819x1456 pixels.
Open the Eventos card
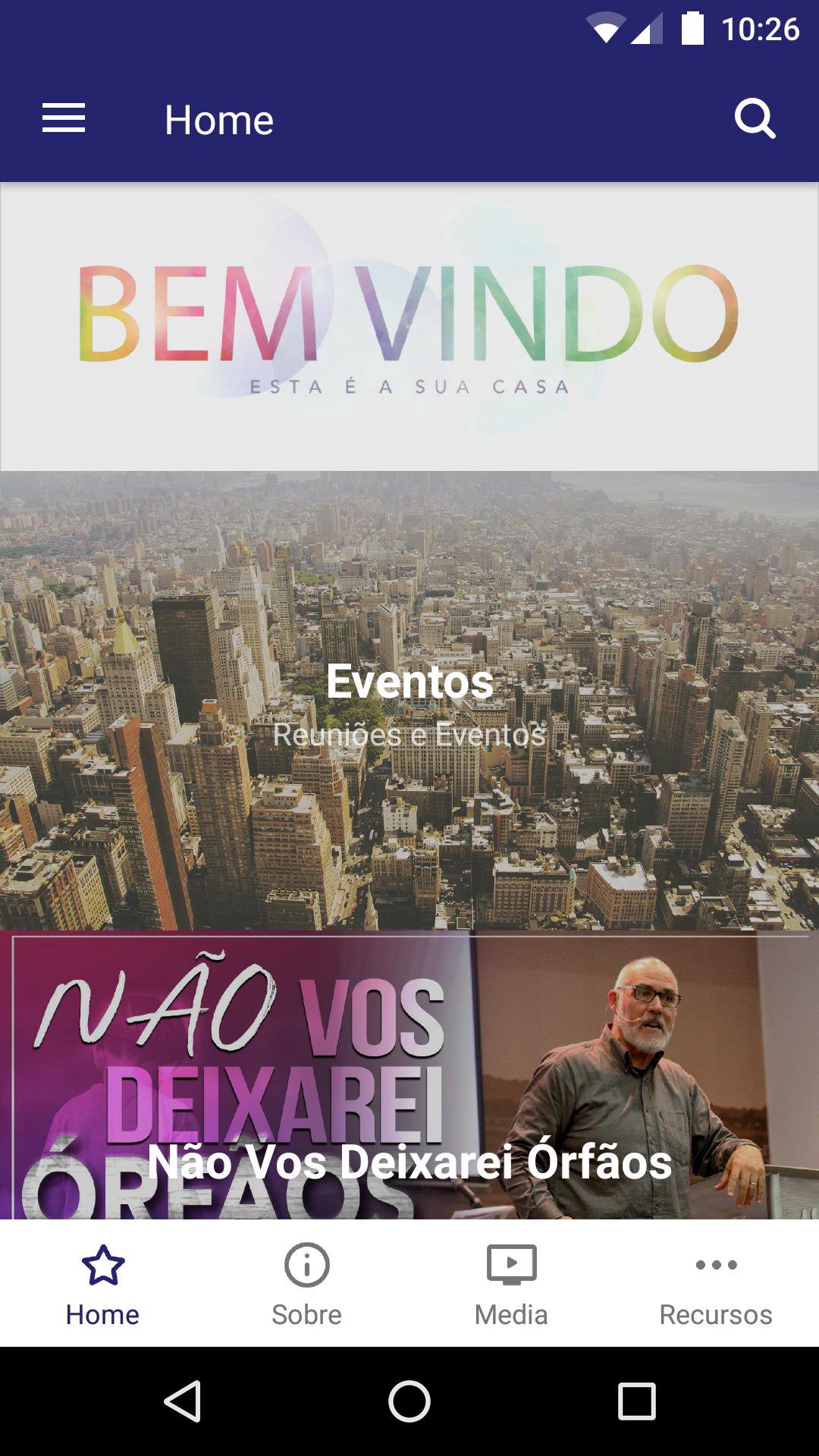tap(409, 701)
